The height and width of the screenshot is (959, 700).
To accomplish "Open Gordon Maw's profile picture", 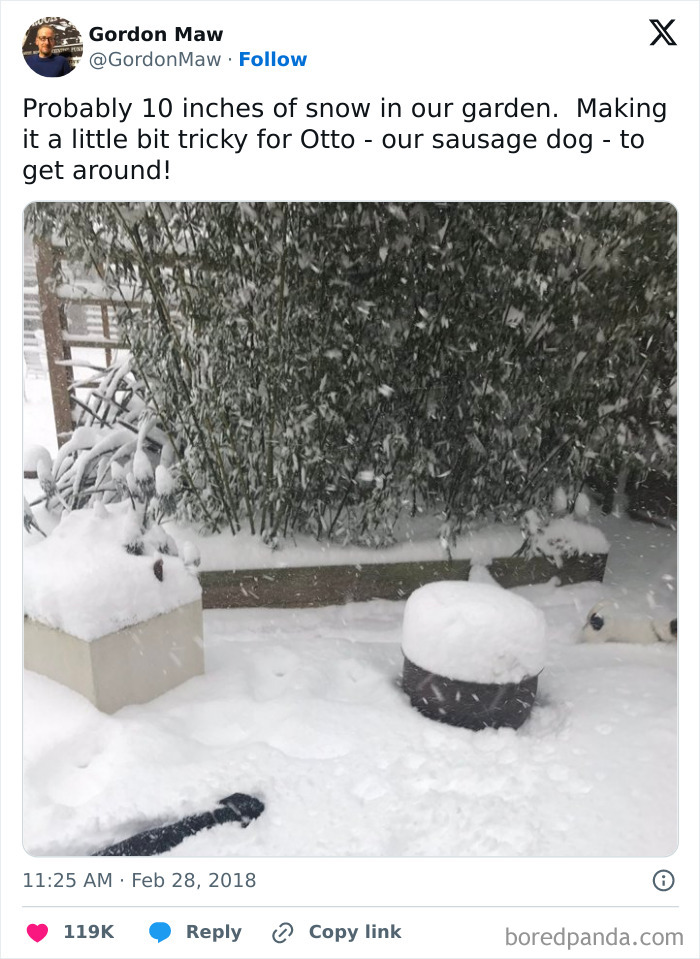I will point(52,47).
